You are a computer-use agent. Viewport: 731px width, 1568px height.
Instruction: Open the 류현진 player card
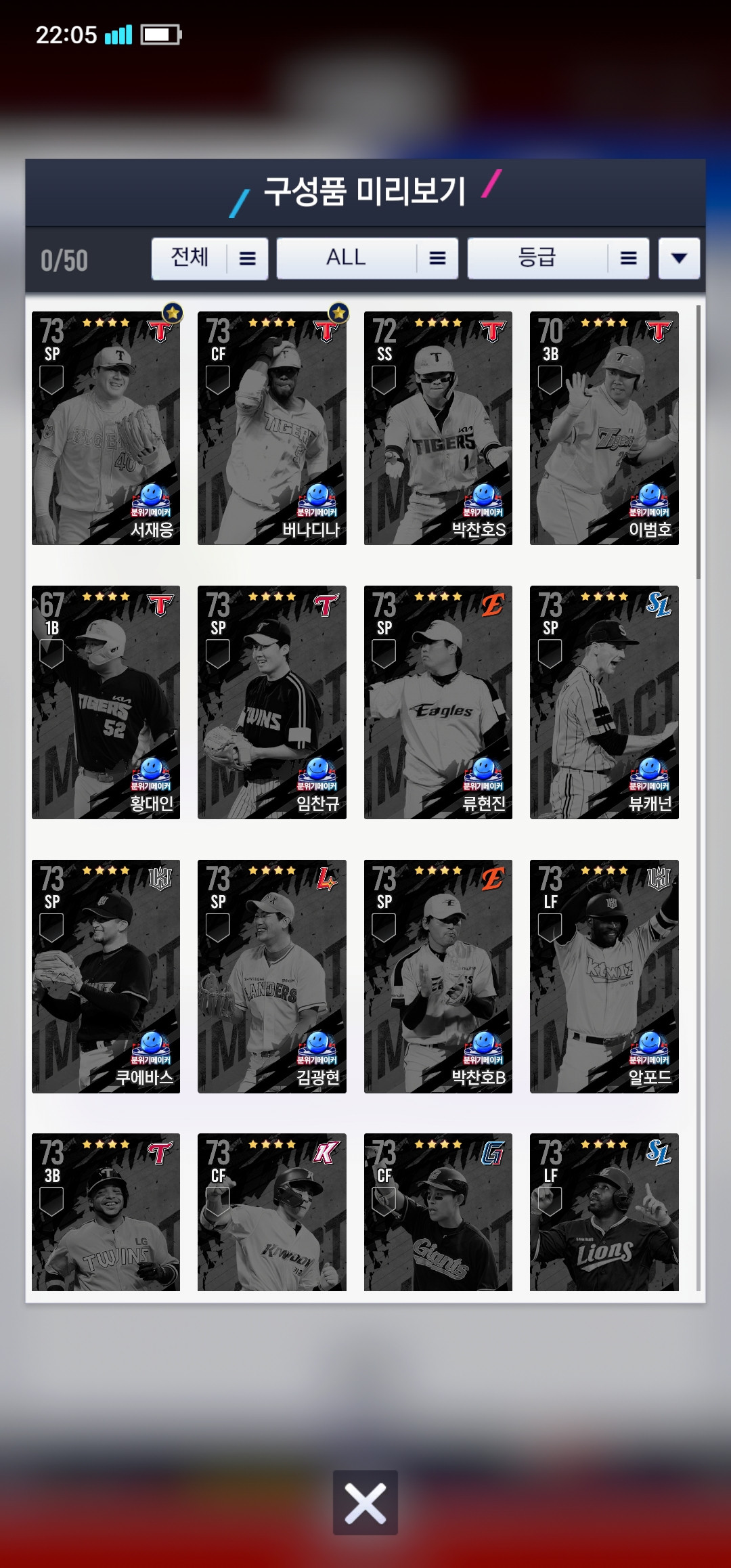coord(438,702)
